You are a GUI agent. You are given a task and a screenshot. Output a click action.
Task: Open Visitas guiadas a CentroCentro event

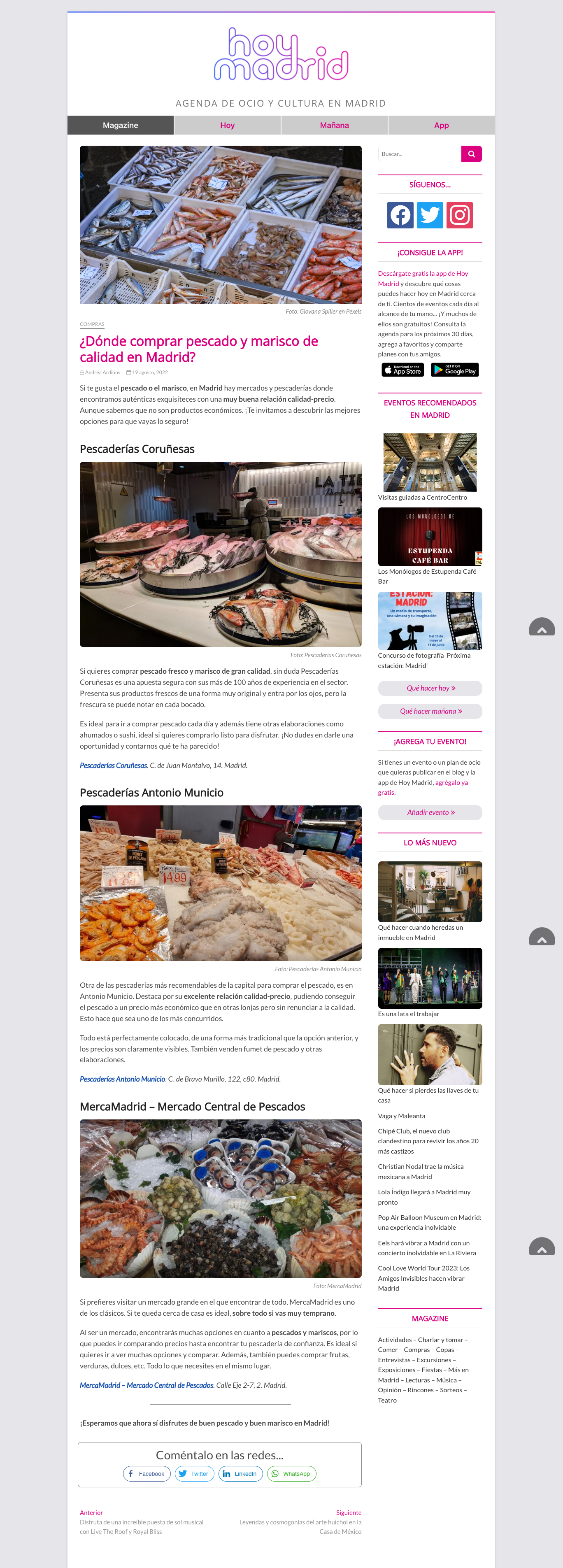point(422,497)
